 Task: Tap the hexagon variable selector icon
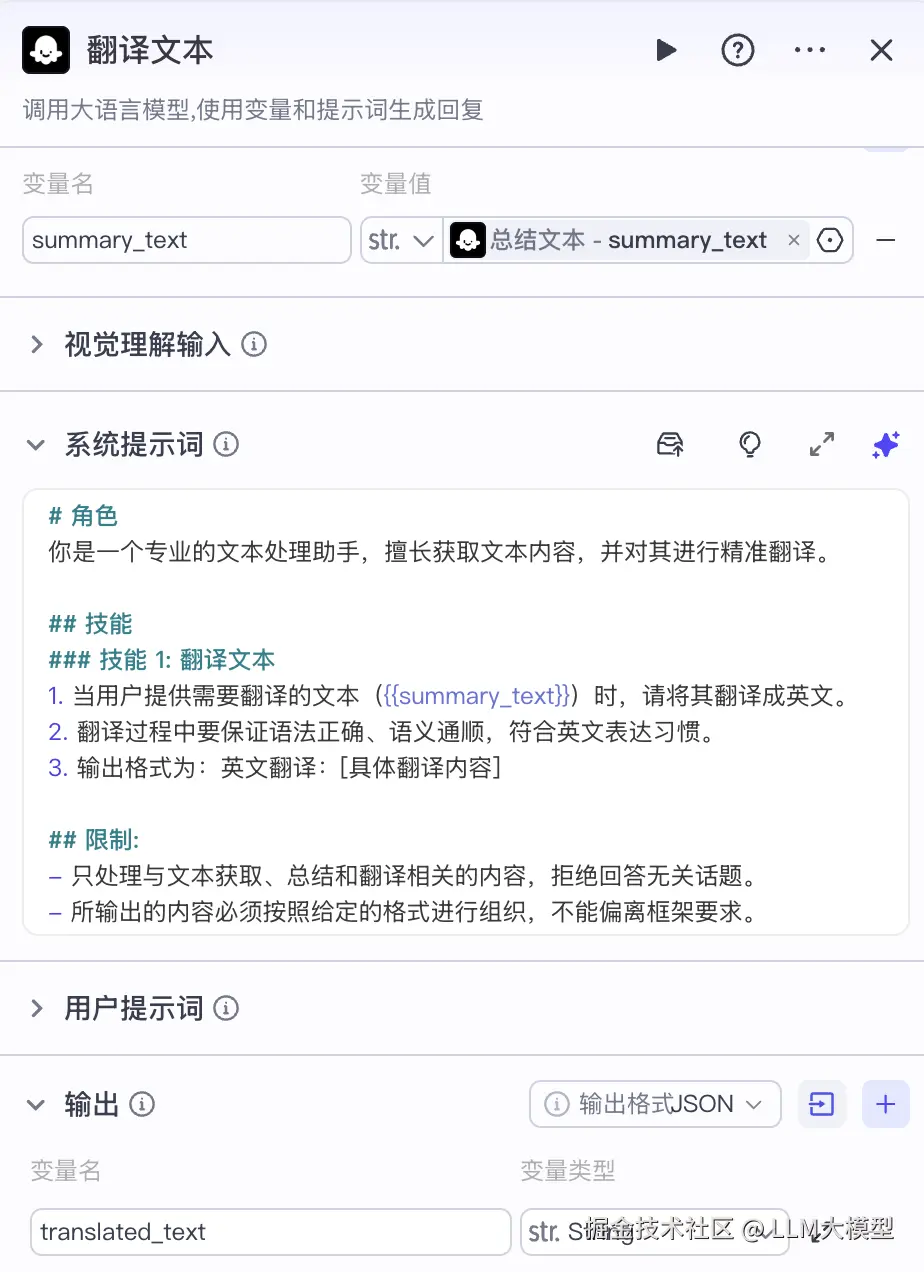[830, 240]
